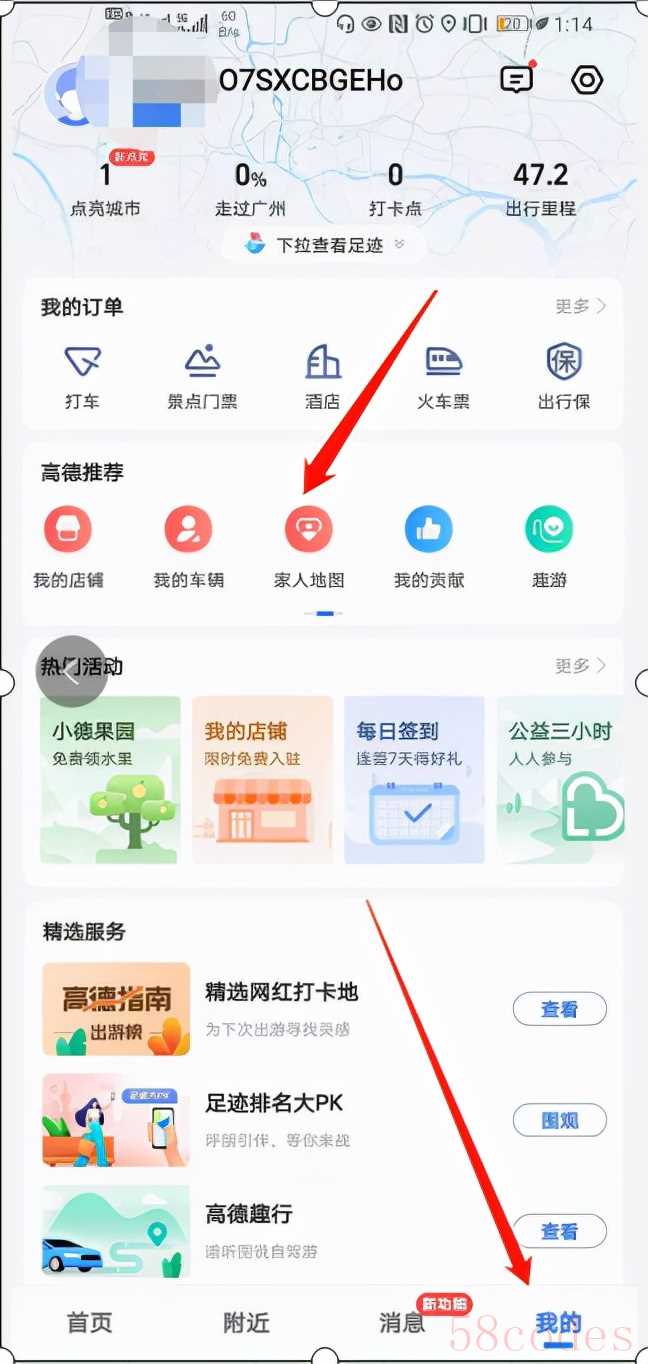The height and width of the screenshot is (1364, 648).
Task: Open 出行保 orders
Action: point(564,376)
